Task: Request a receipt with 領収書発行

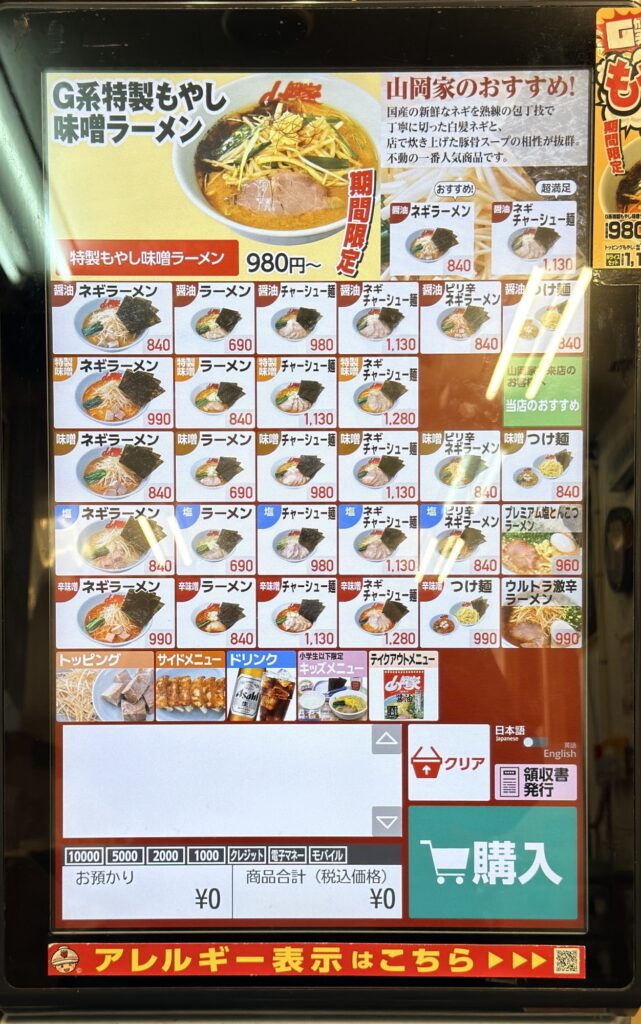Action: coord(536,781)
